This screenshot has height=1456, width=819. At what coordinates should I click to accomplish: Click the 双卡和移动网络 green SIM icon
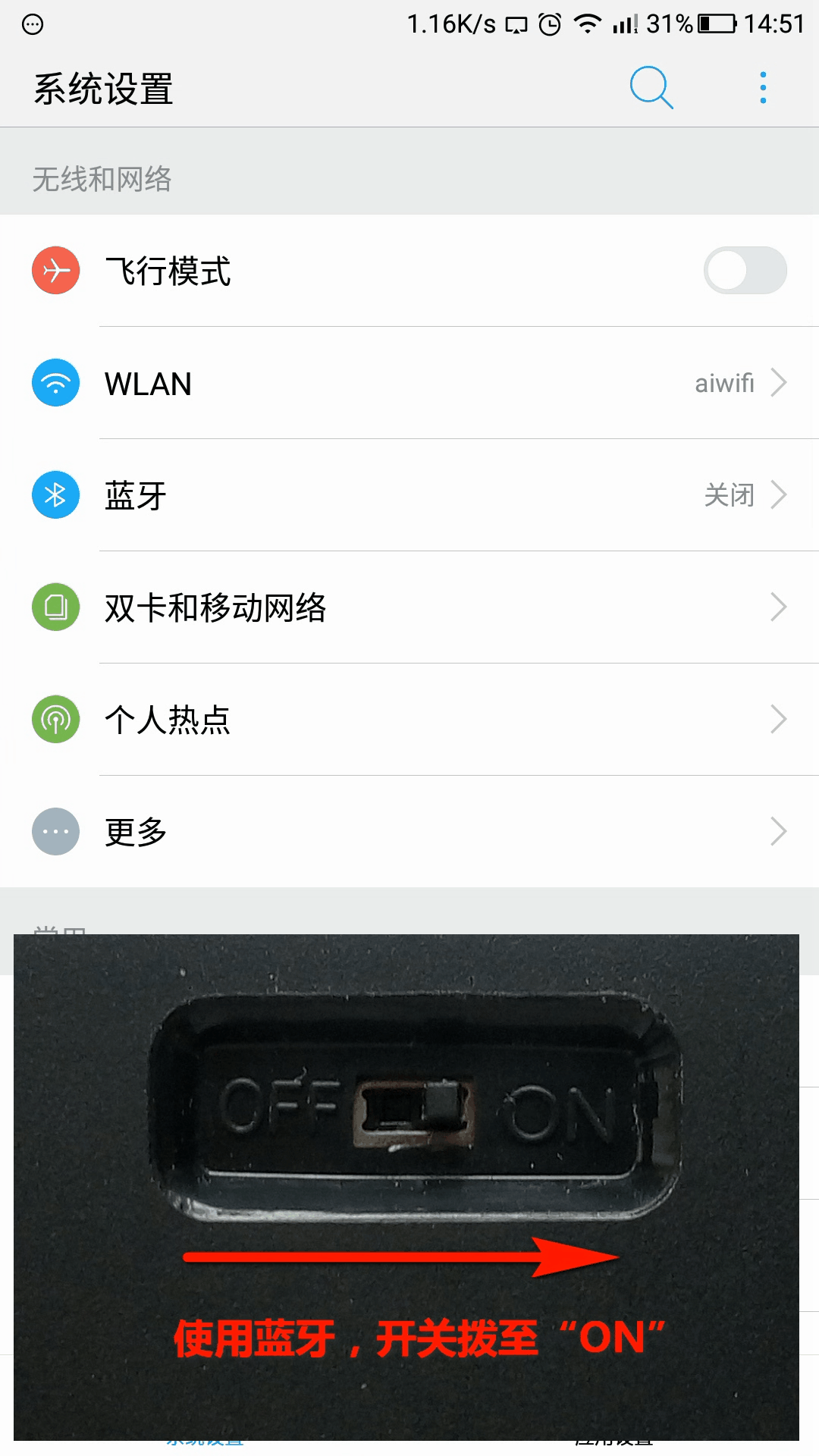[55, 607]
